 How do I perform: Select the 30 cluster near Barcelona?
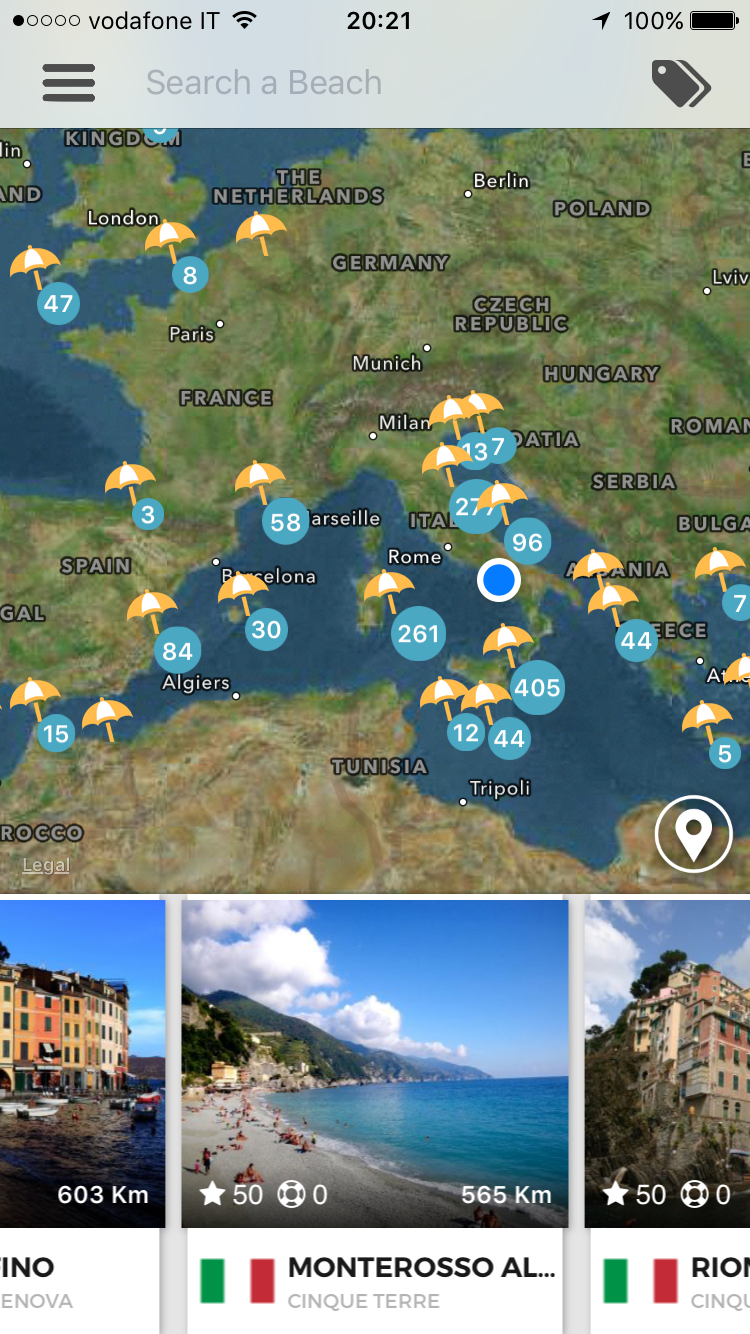[x=266, y=629]
